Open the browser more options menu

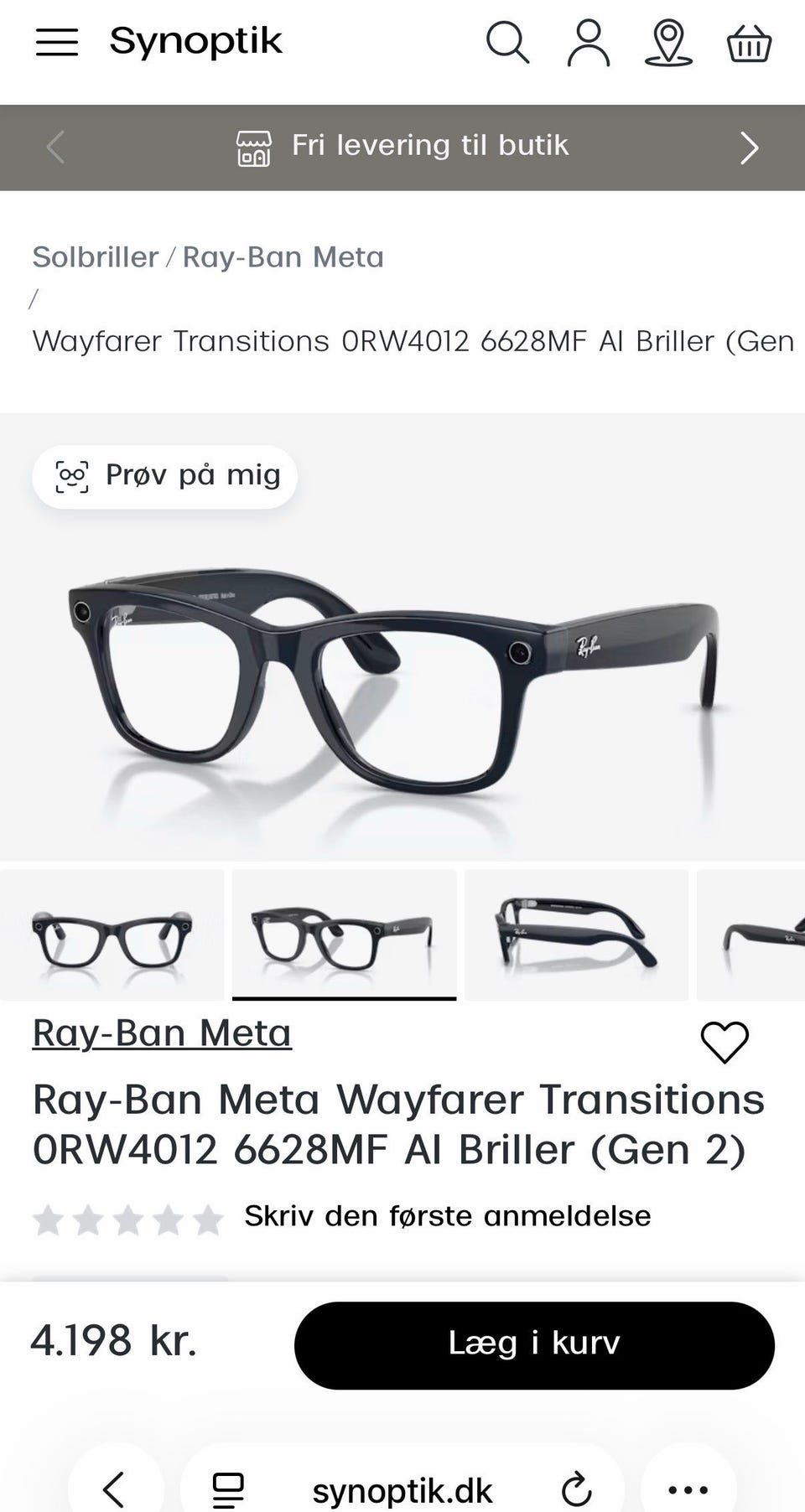point(688,1489)
